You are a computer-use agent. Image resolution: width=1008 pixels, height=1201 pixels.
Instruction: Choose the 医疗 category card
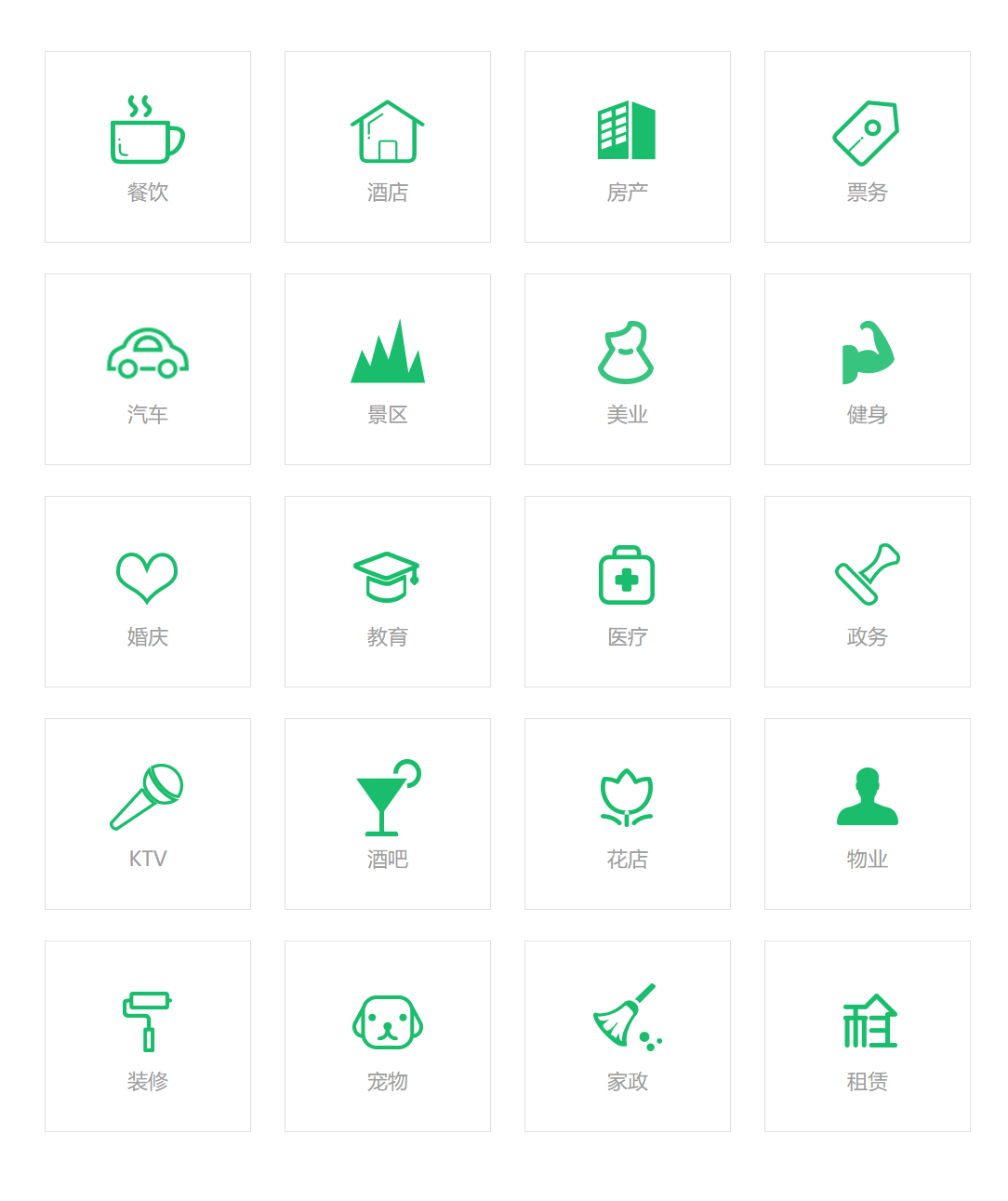point(628,592)
